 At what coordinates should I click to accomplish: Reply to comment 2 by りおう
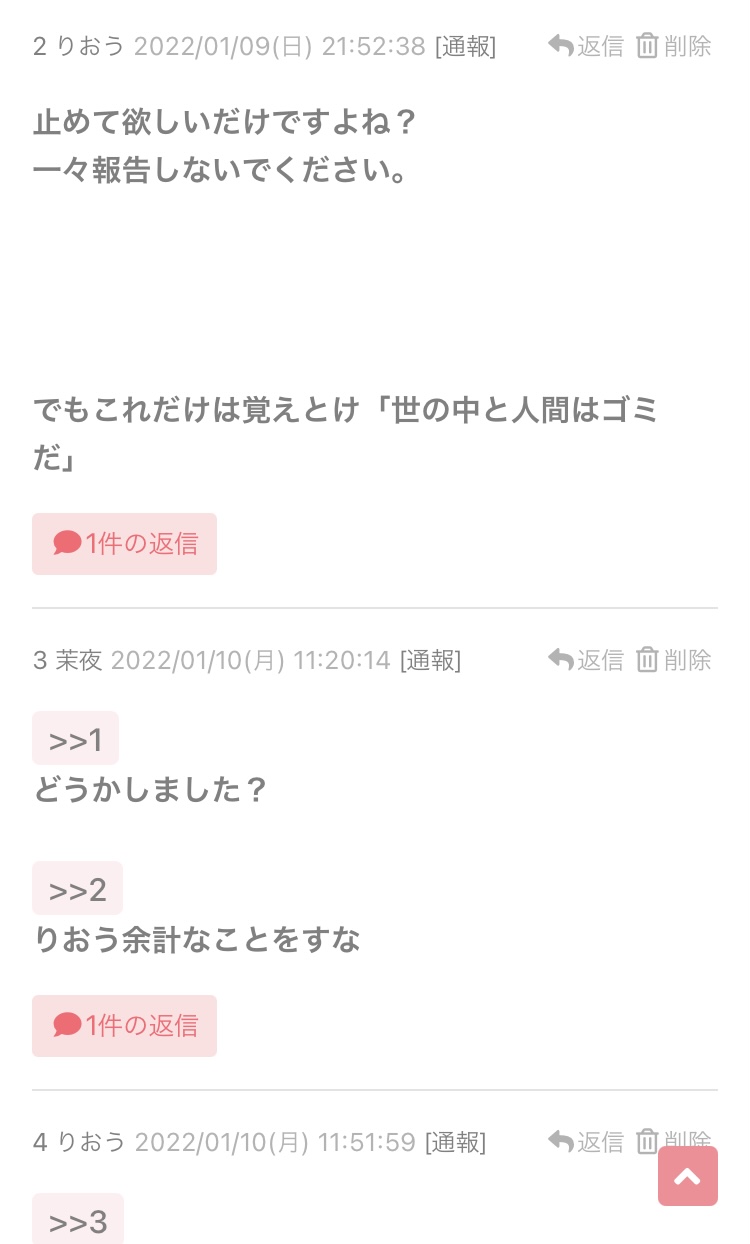click(586, 46)
